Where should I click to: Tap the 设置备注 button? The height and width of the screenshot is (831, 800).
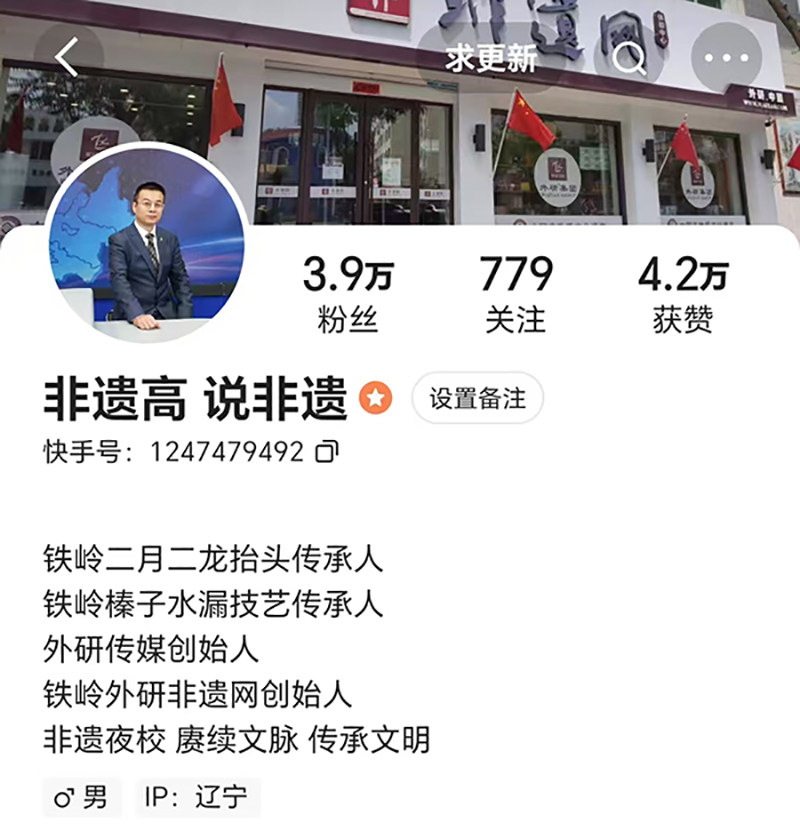477,398
